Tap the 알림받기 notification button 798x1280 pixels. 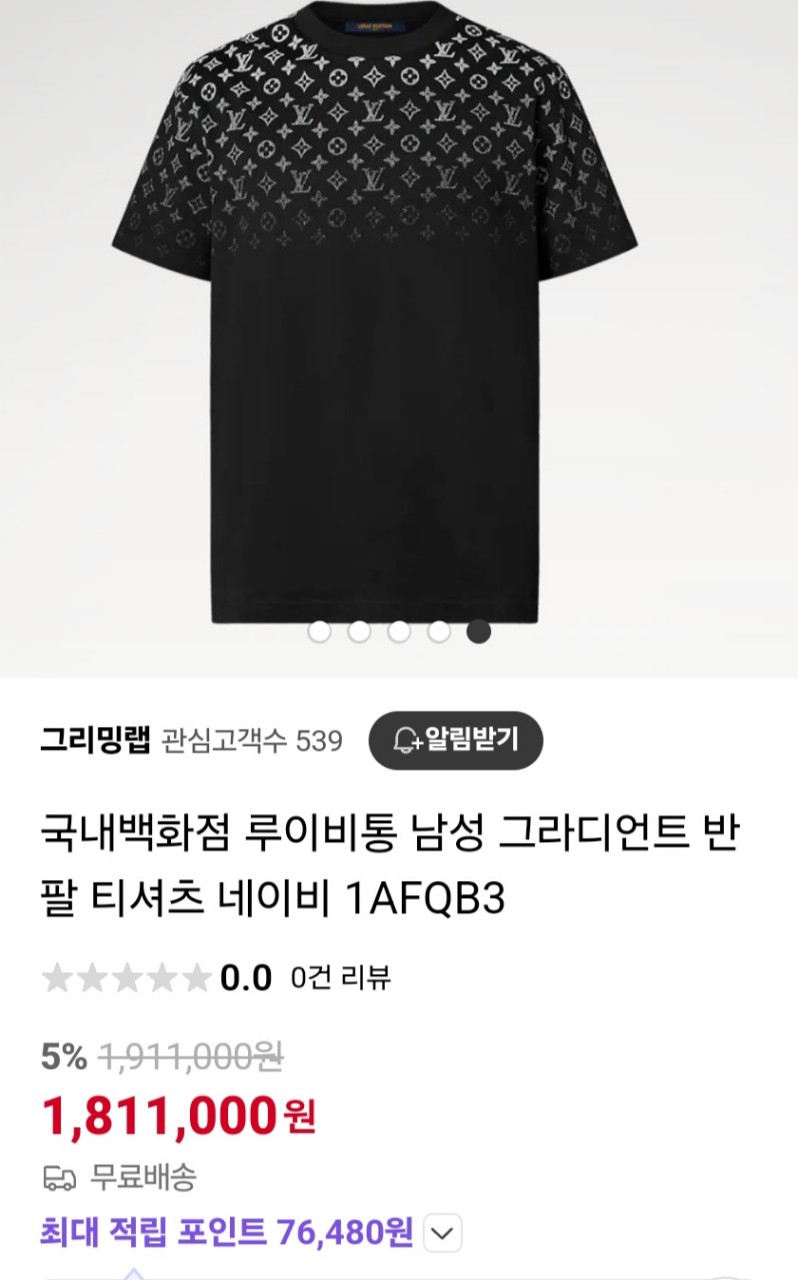[455, 740]
